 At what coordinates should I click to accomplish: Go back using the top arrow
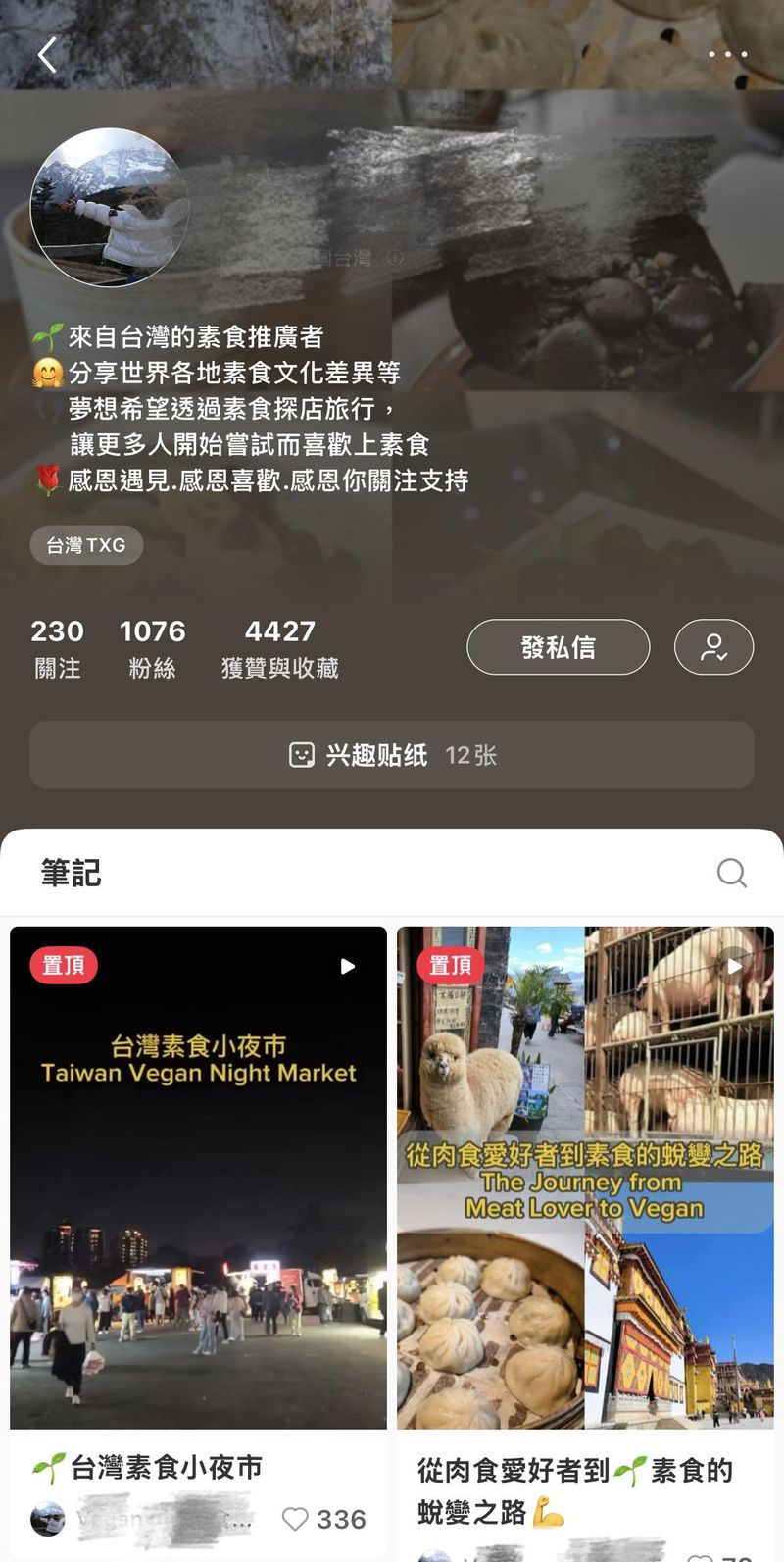click(47, 55)
